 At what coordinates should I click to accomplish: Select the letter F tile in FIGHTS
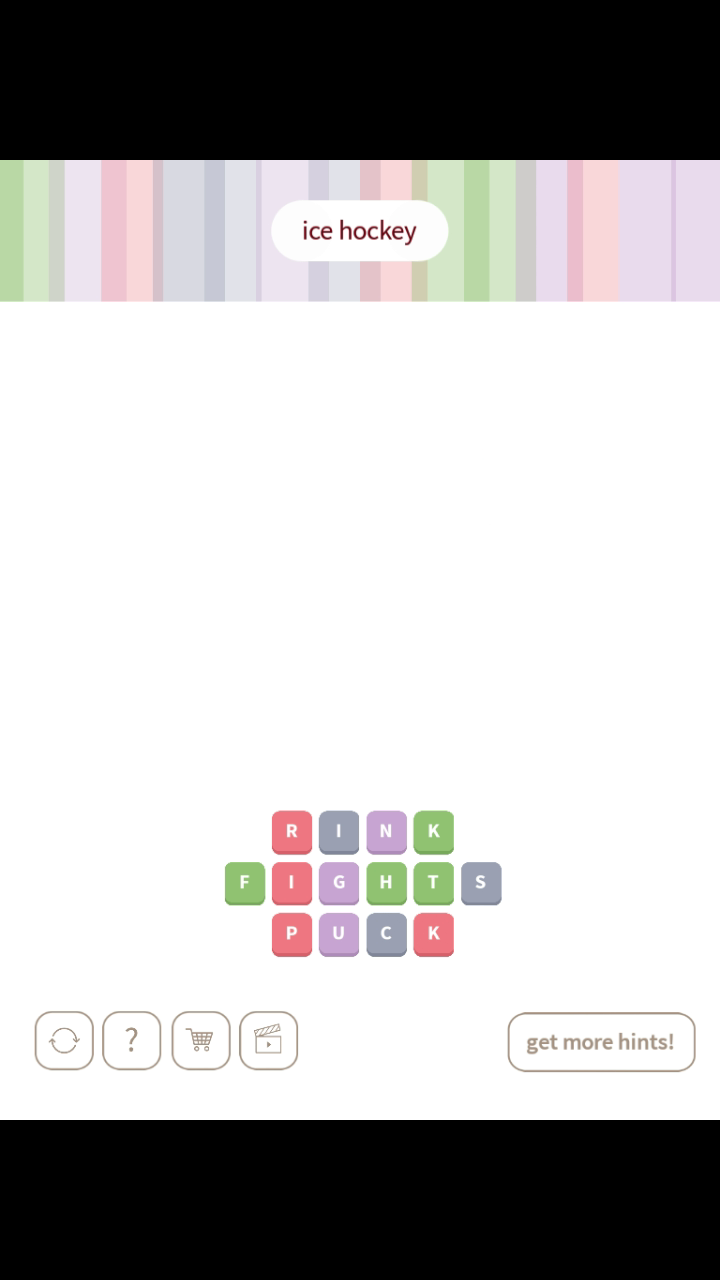point(244,882)
